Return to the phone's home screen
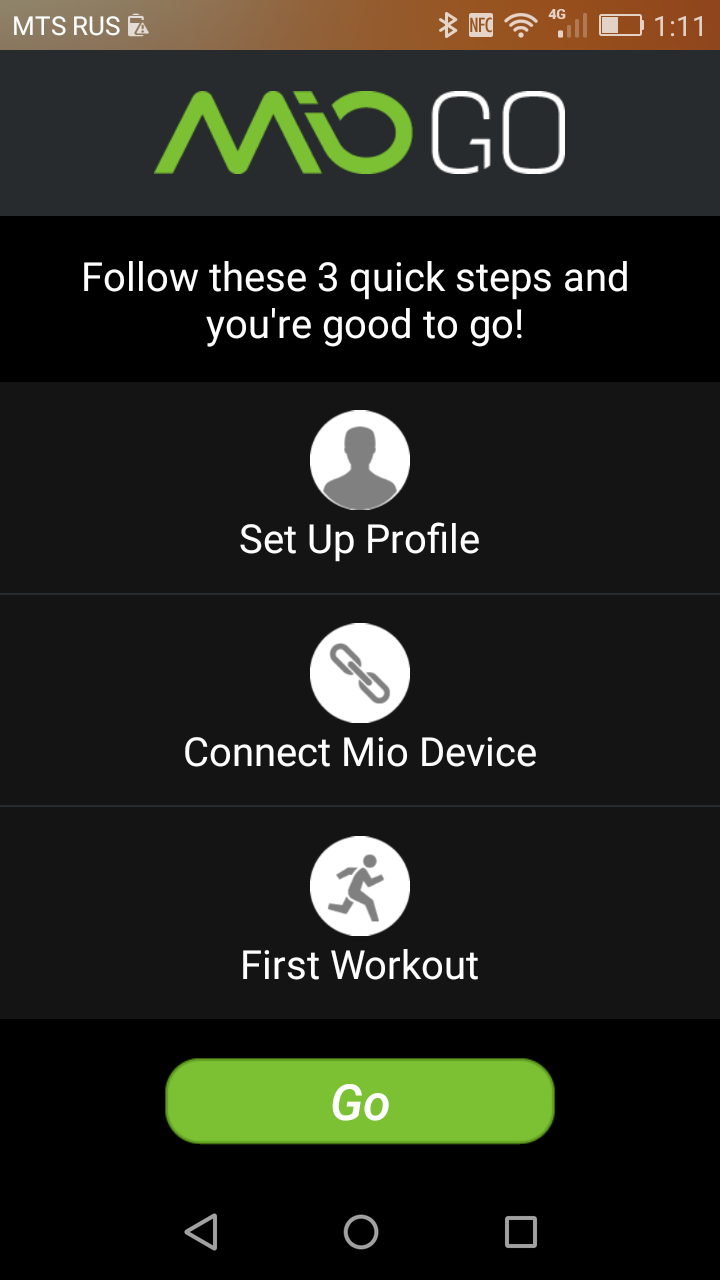This screenshot has width=720, height=1280. coord(360,1231)
